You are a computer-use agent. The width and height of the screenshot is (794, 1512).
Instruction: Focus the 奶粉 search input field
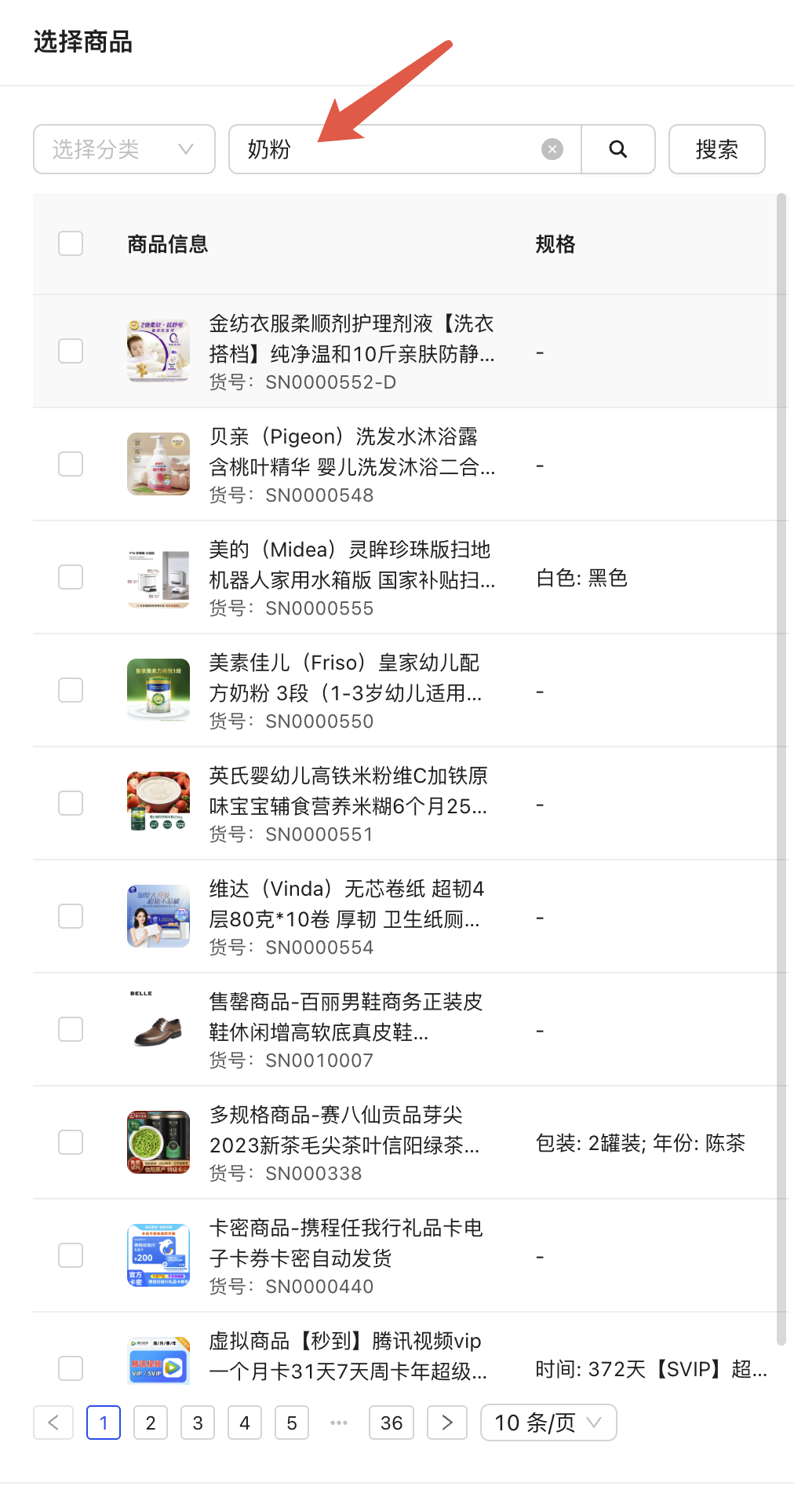392,149
